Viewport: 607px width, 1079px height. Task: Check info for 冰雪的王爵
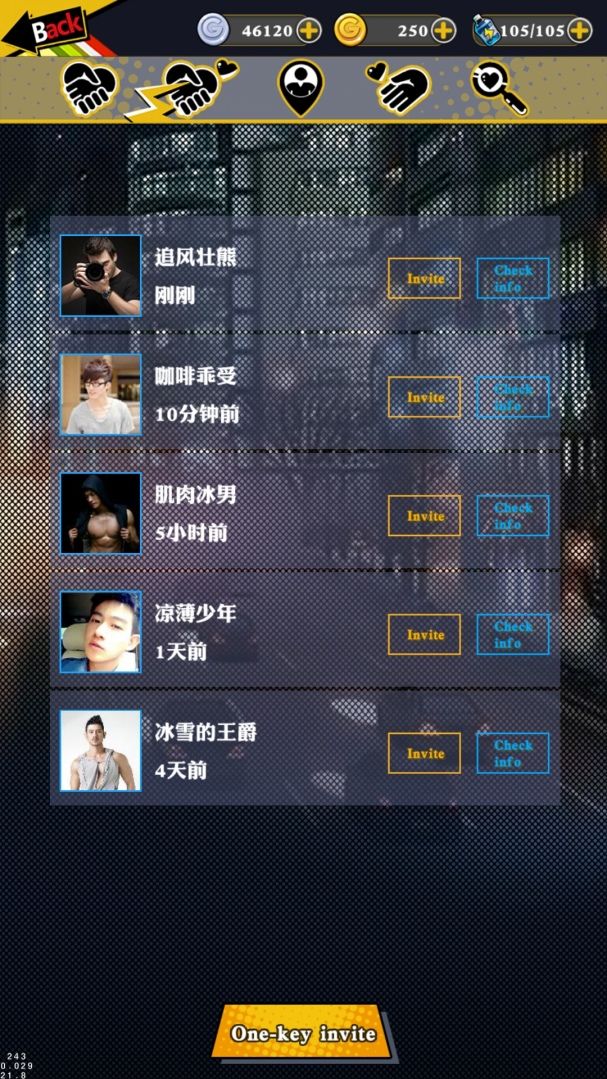tap(512, 753)
